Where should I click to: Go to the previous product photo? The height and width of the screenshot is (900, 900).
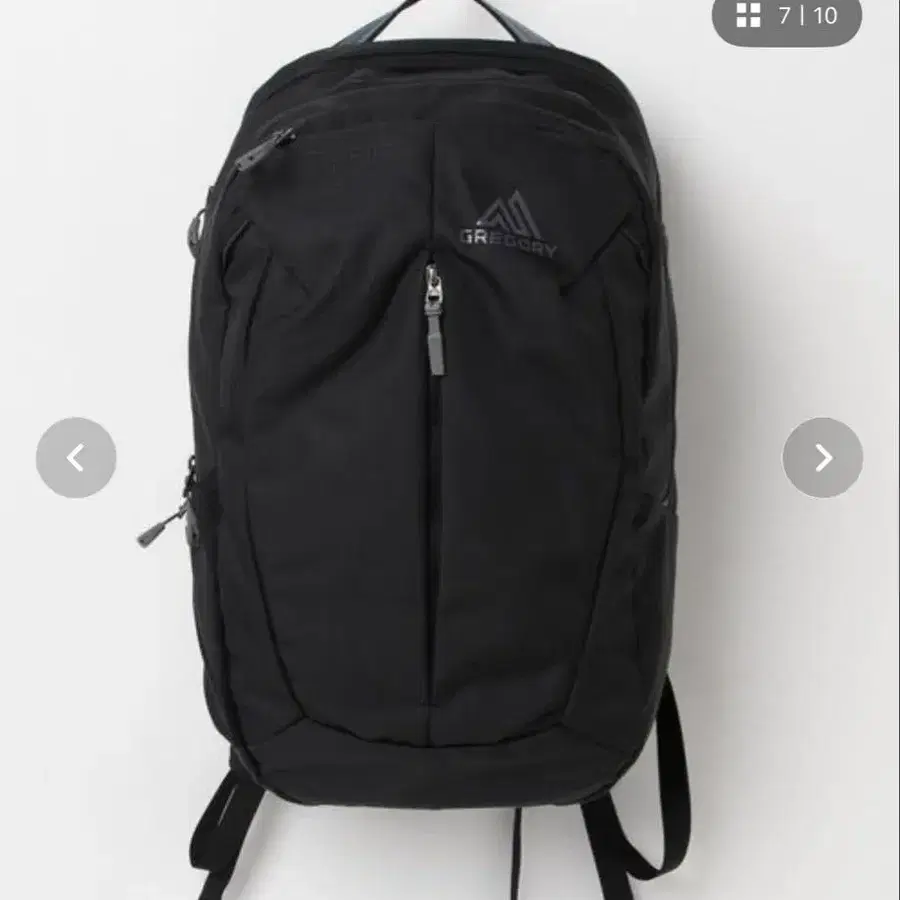76,458
